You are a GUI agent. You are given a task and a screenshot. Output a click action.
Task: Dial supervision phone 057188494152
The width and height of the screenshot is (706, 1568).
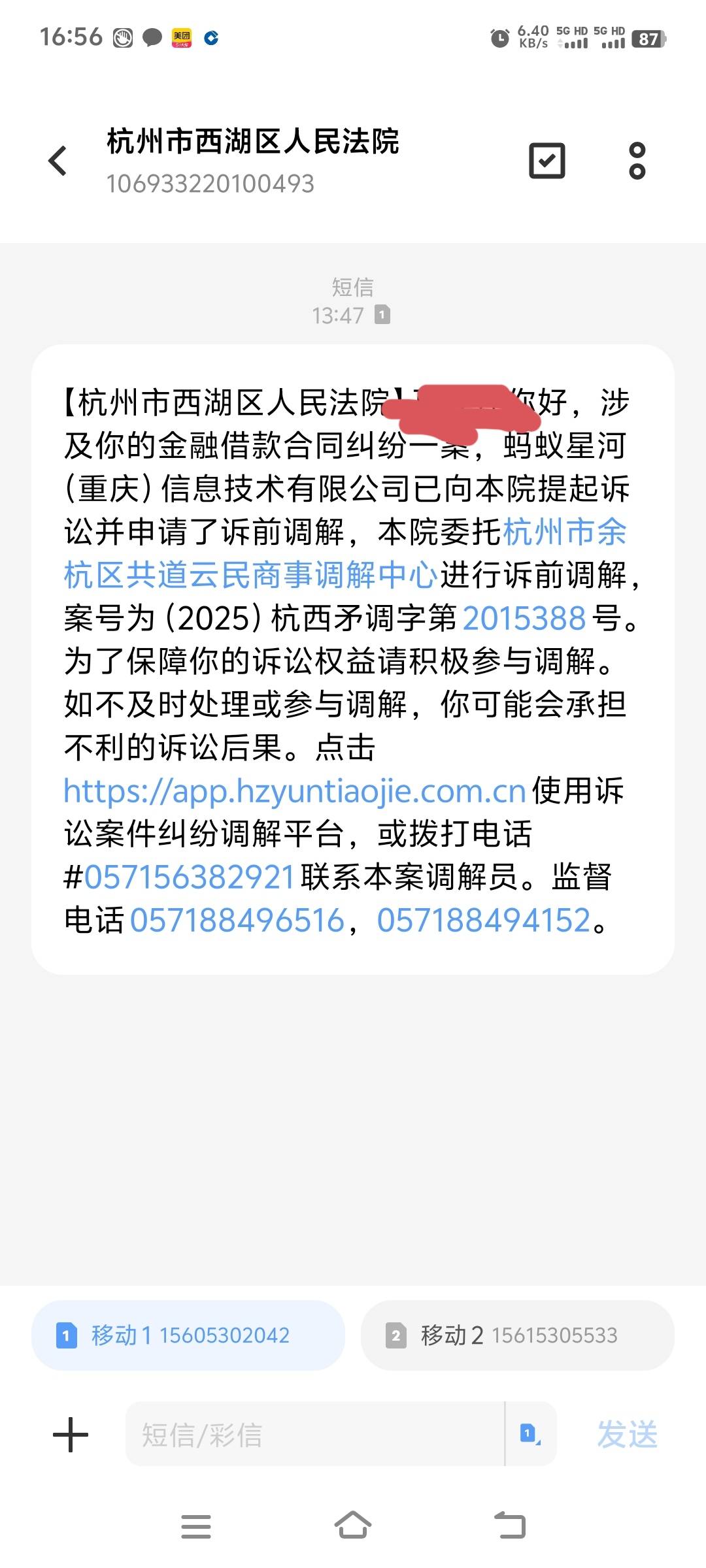point(484,920)
